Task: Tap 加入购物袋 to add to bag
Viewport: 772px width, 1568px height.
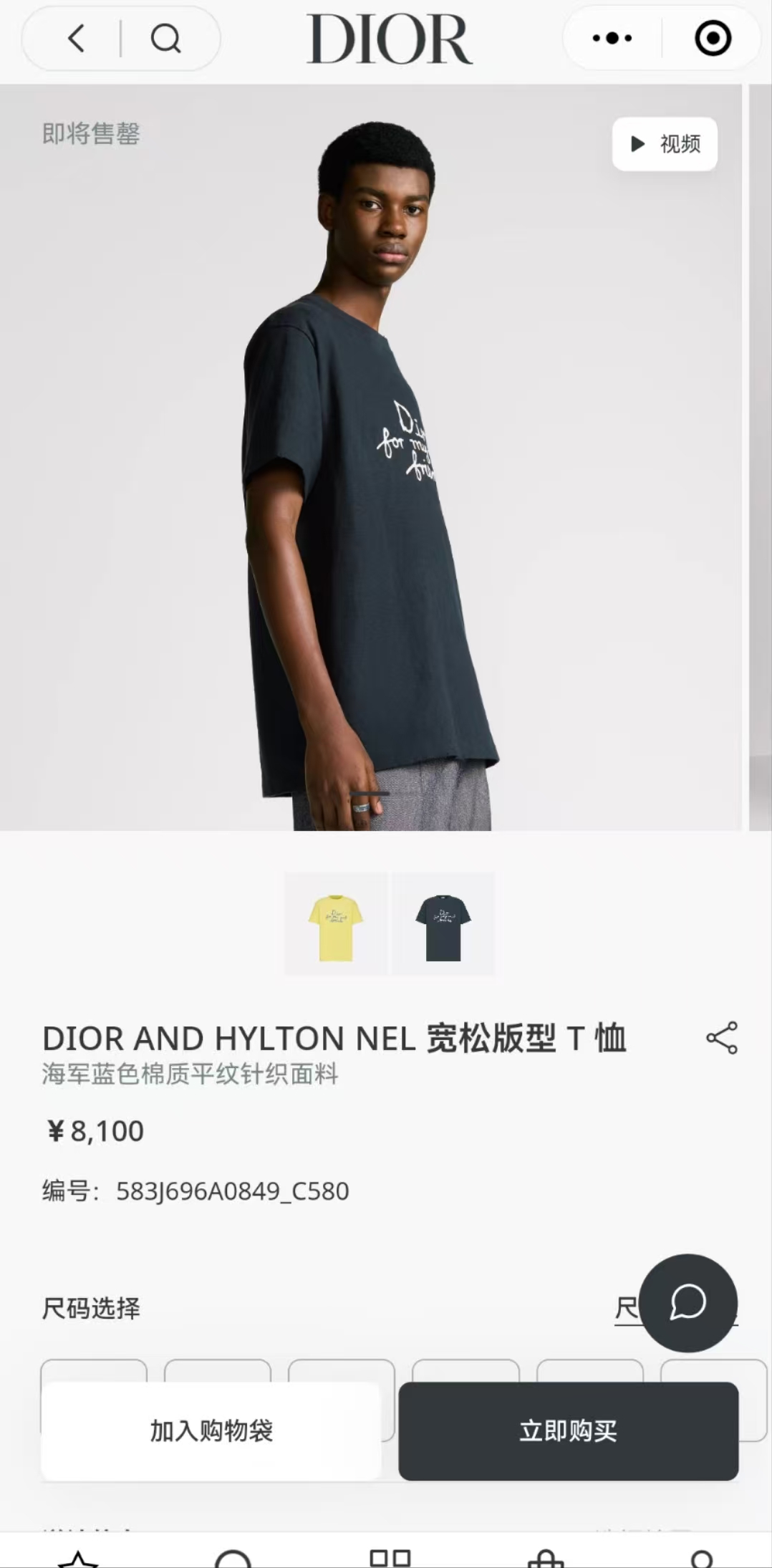Action: click(211, 1430)
